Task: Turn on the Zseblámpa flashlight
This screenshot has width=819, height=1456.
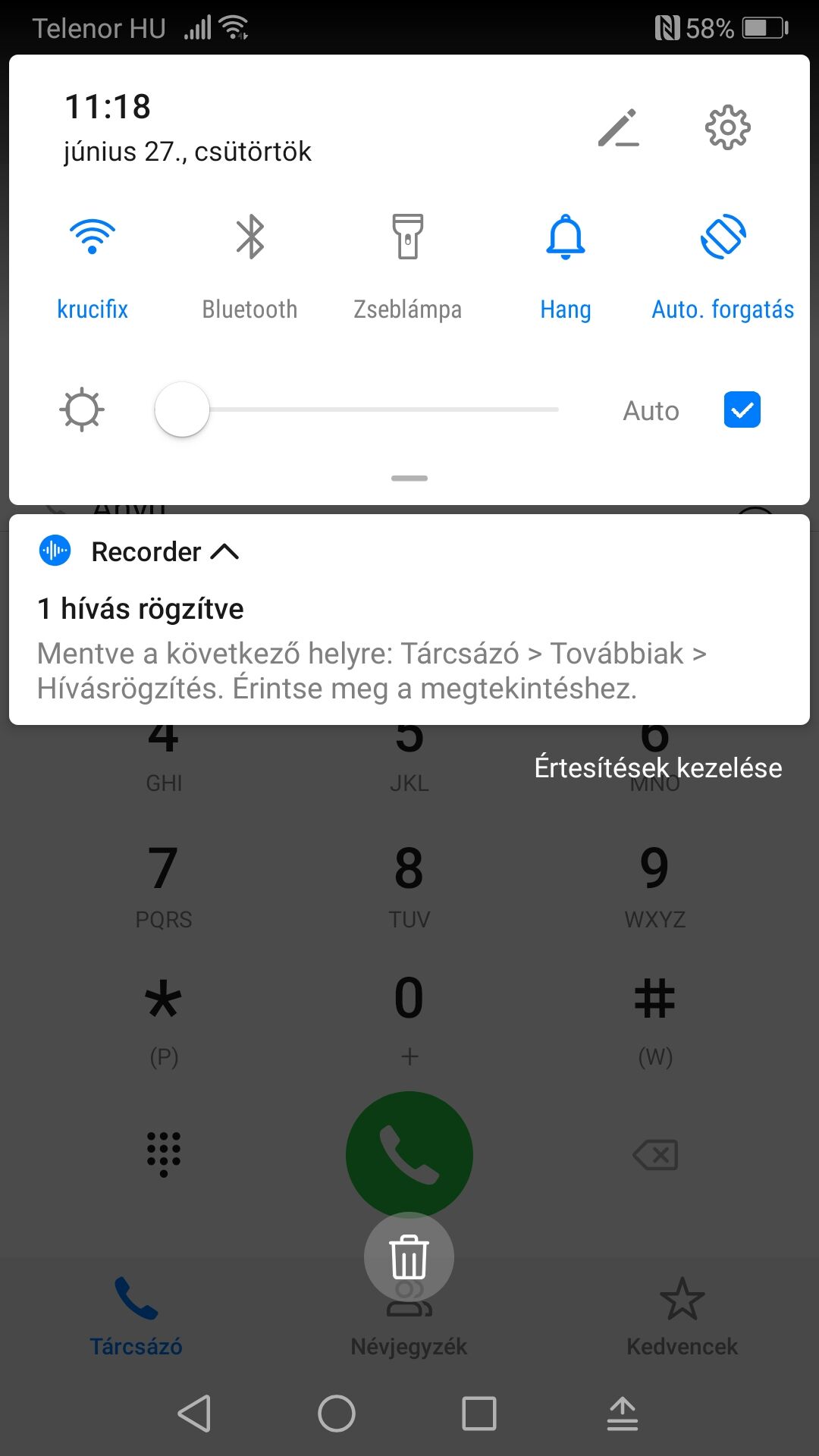Action: coord(407,237)
